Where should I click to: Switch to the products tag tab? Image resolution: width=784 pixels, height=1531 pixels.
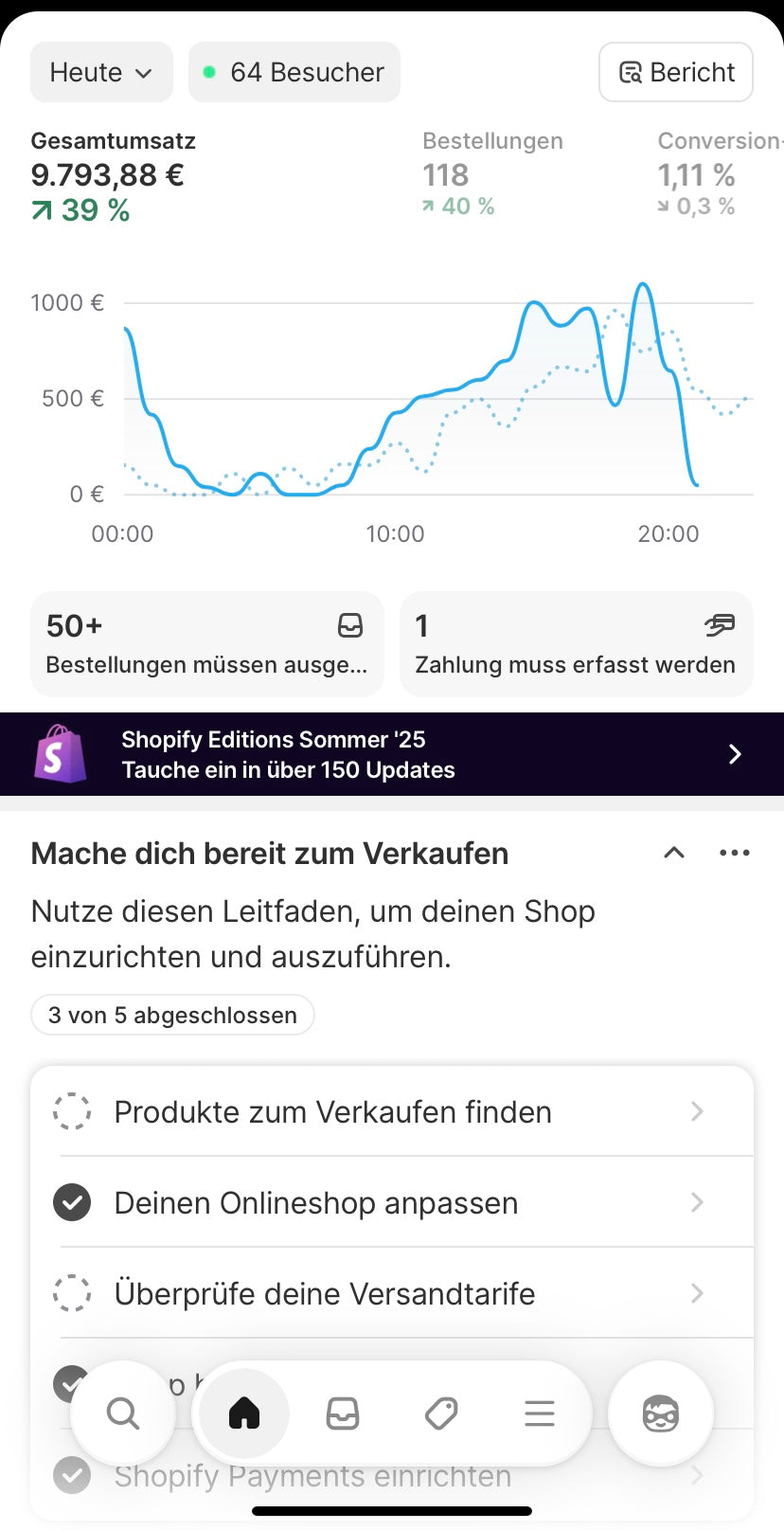[441, 1414]
